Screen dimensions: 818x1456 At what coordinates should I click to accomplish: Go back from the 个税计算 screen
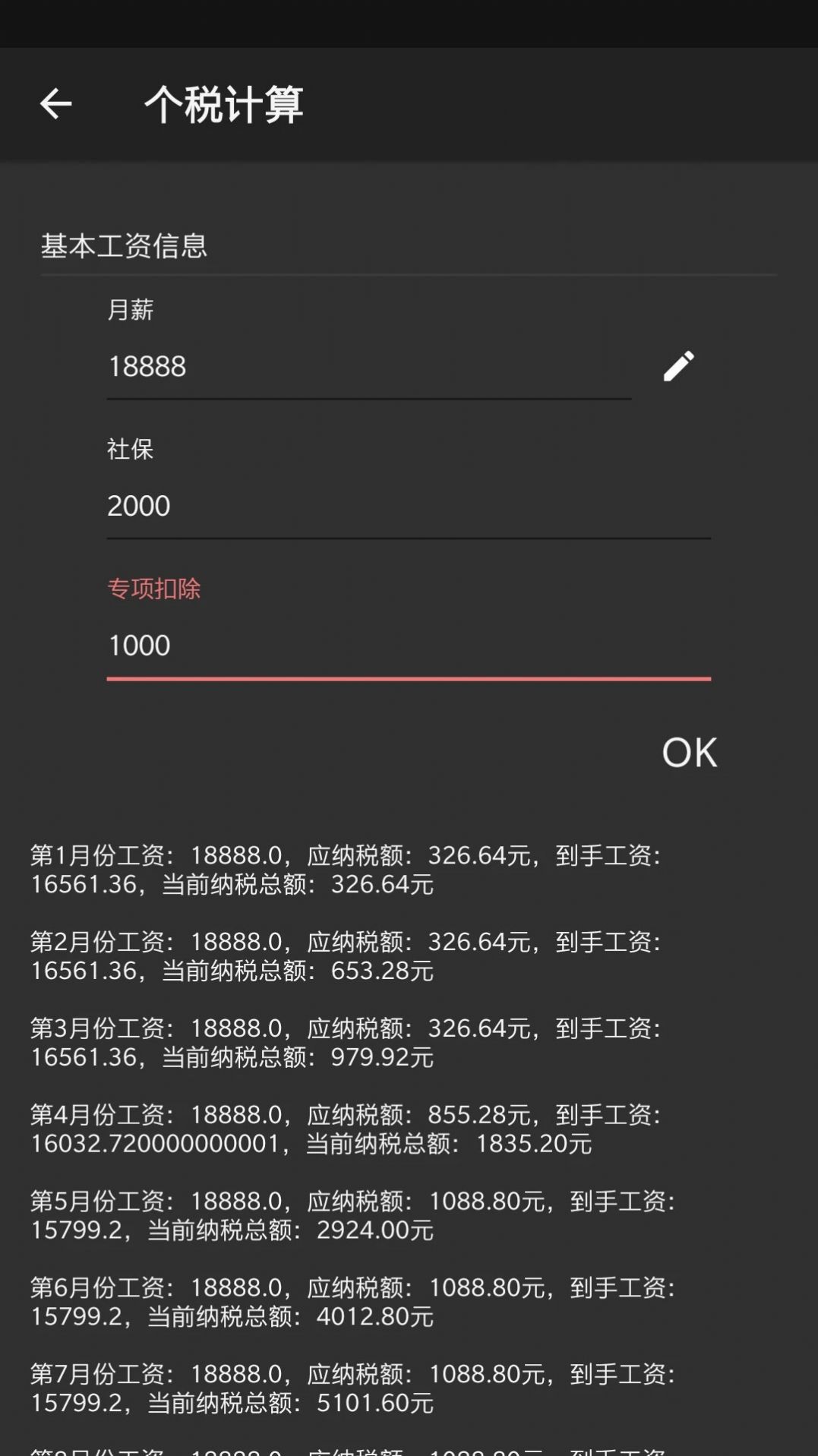55,104
